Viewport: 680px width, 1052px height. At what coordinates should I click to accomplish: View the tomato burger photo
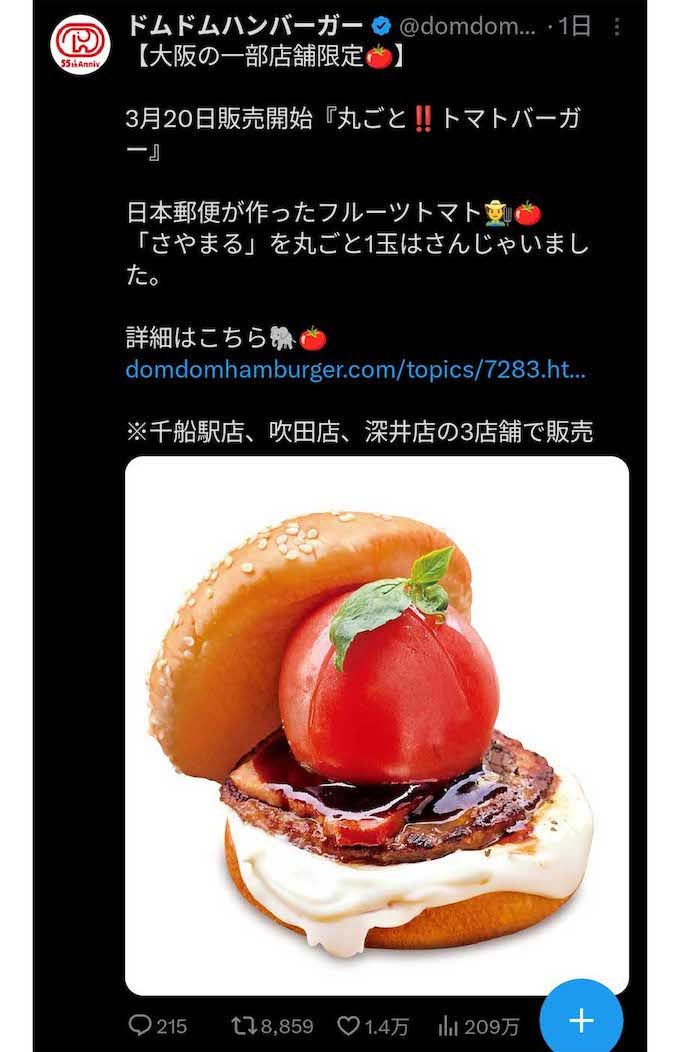point(377,725)
